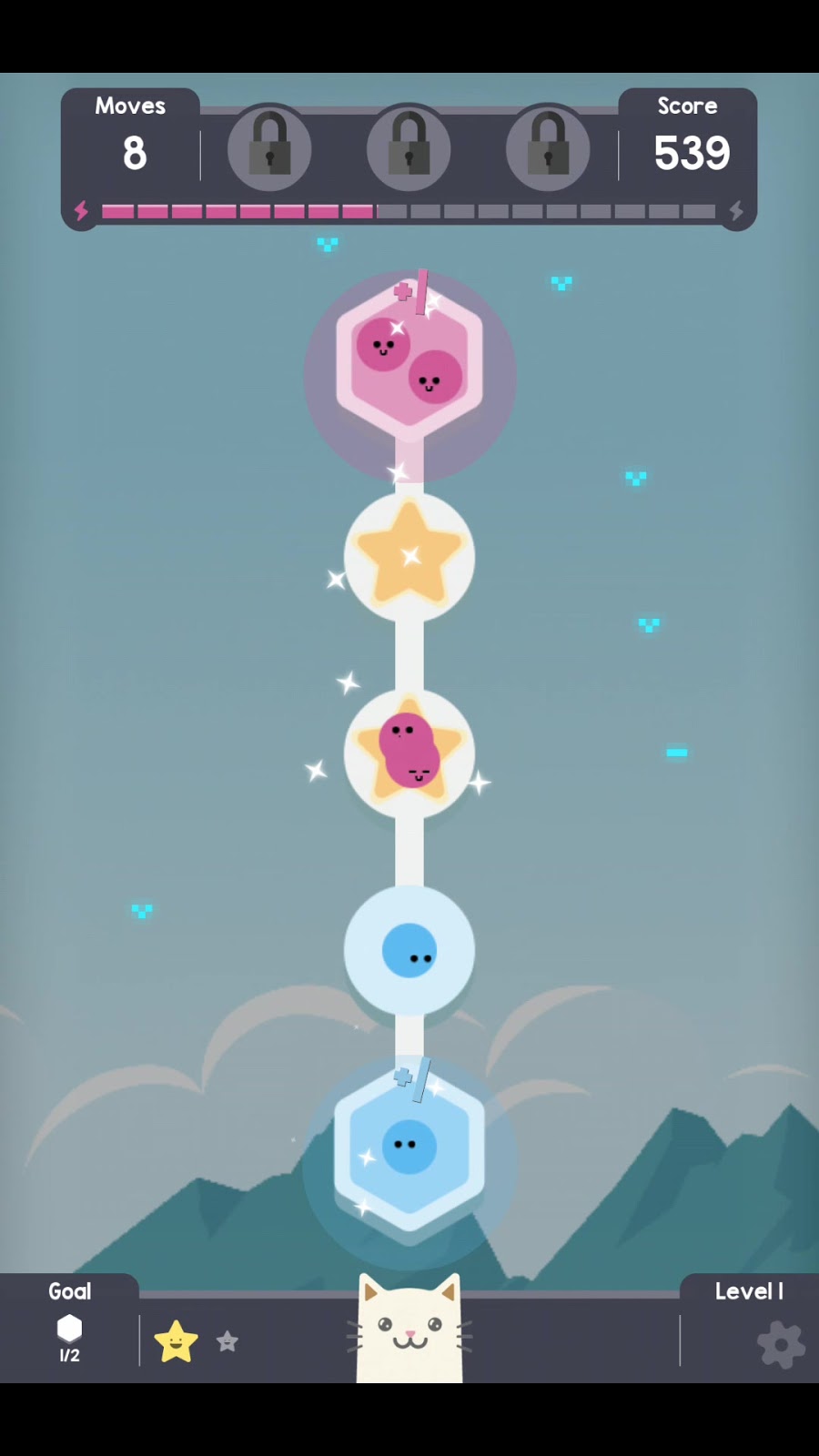Screen dimensions: 819x1456
Task: Tap the third locked power-up slot
Action: (548, 148)
